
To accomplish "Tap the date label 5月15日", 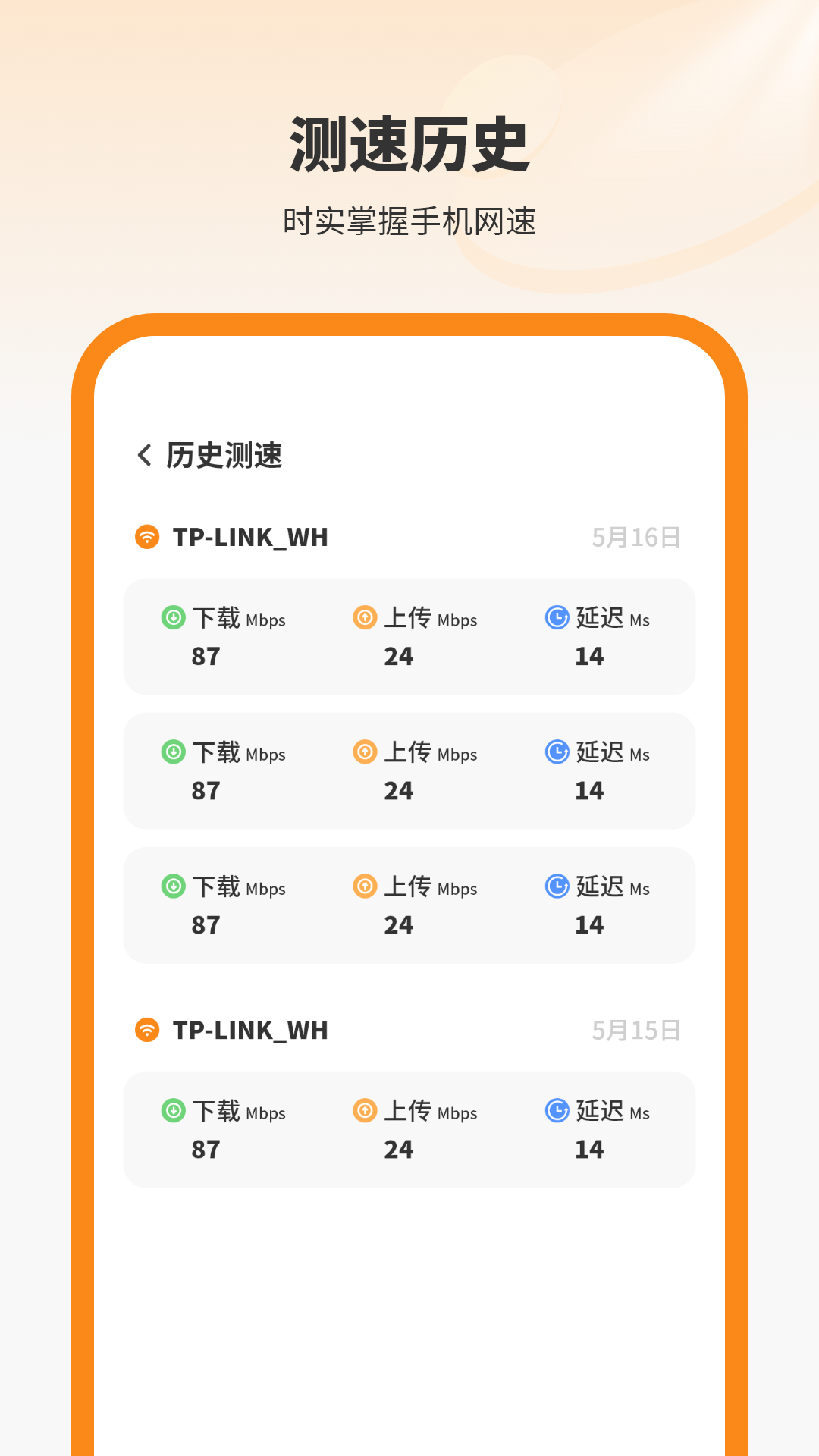I will tap(635, 1028).
